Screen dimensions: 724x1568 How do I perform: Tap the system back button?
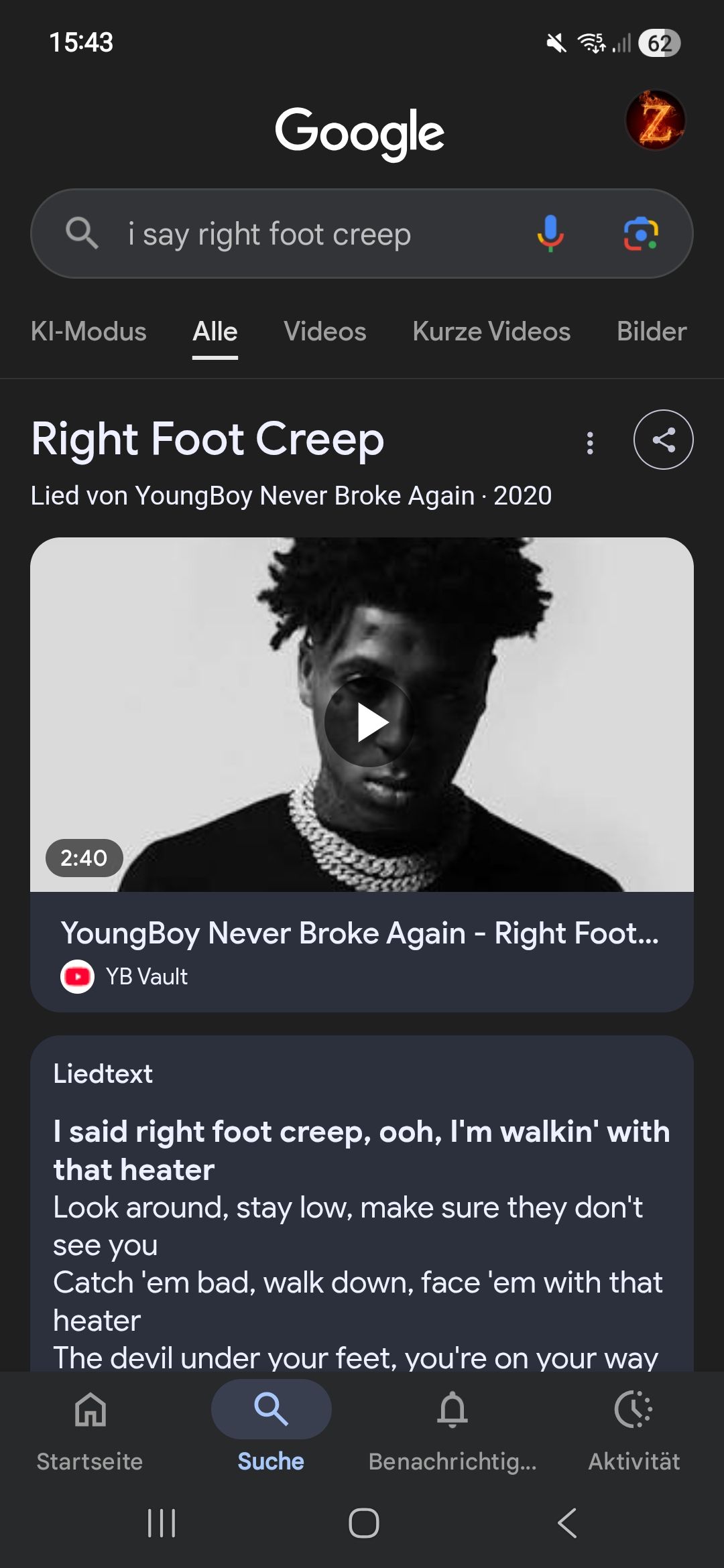[x=567, y=1522]
